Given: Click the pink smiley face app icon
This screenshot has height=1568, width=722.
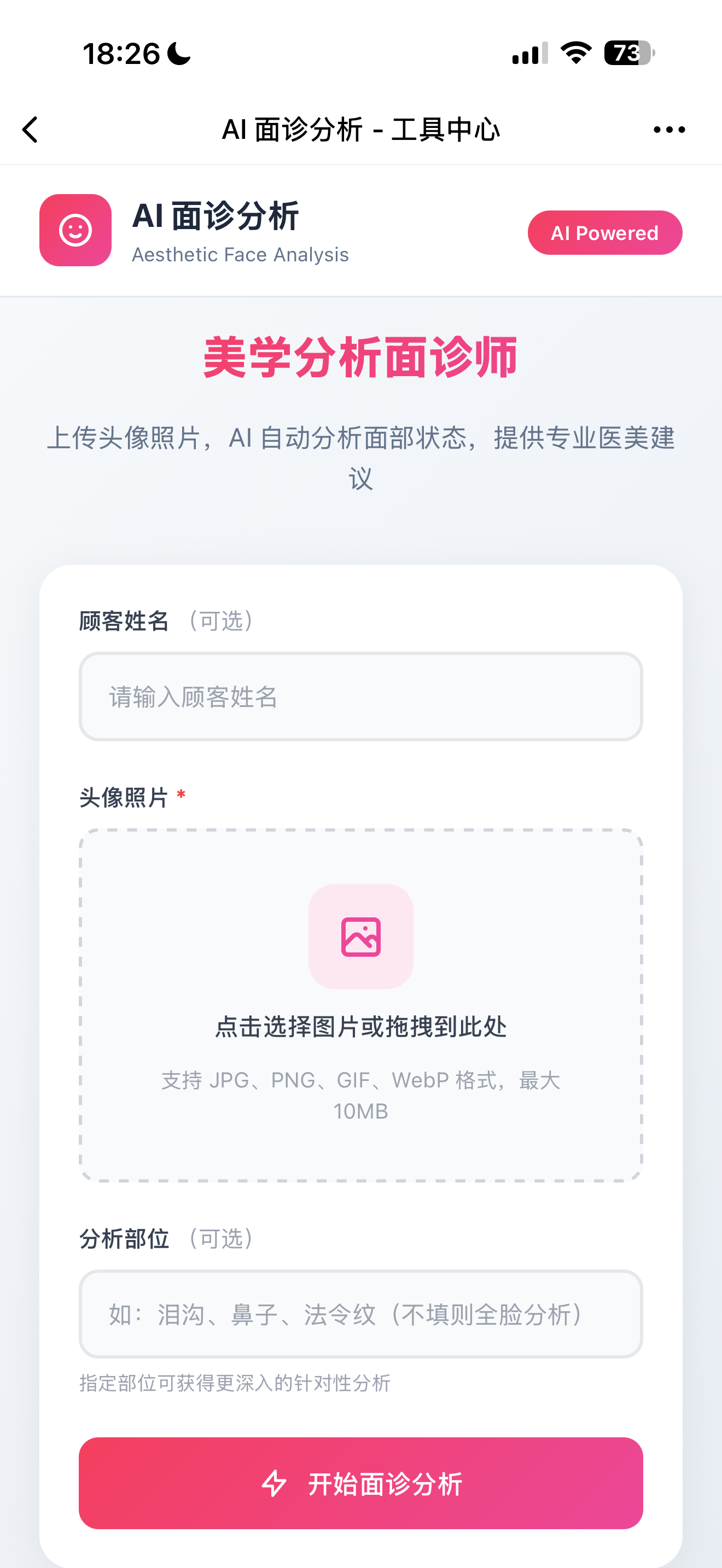Looking at the screenshot, I should pos(75,230).
